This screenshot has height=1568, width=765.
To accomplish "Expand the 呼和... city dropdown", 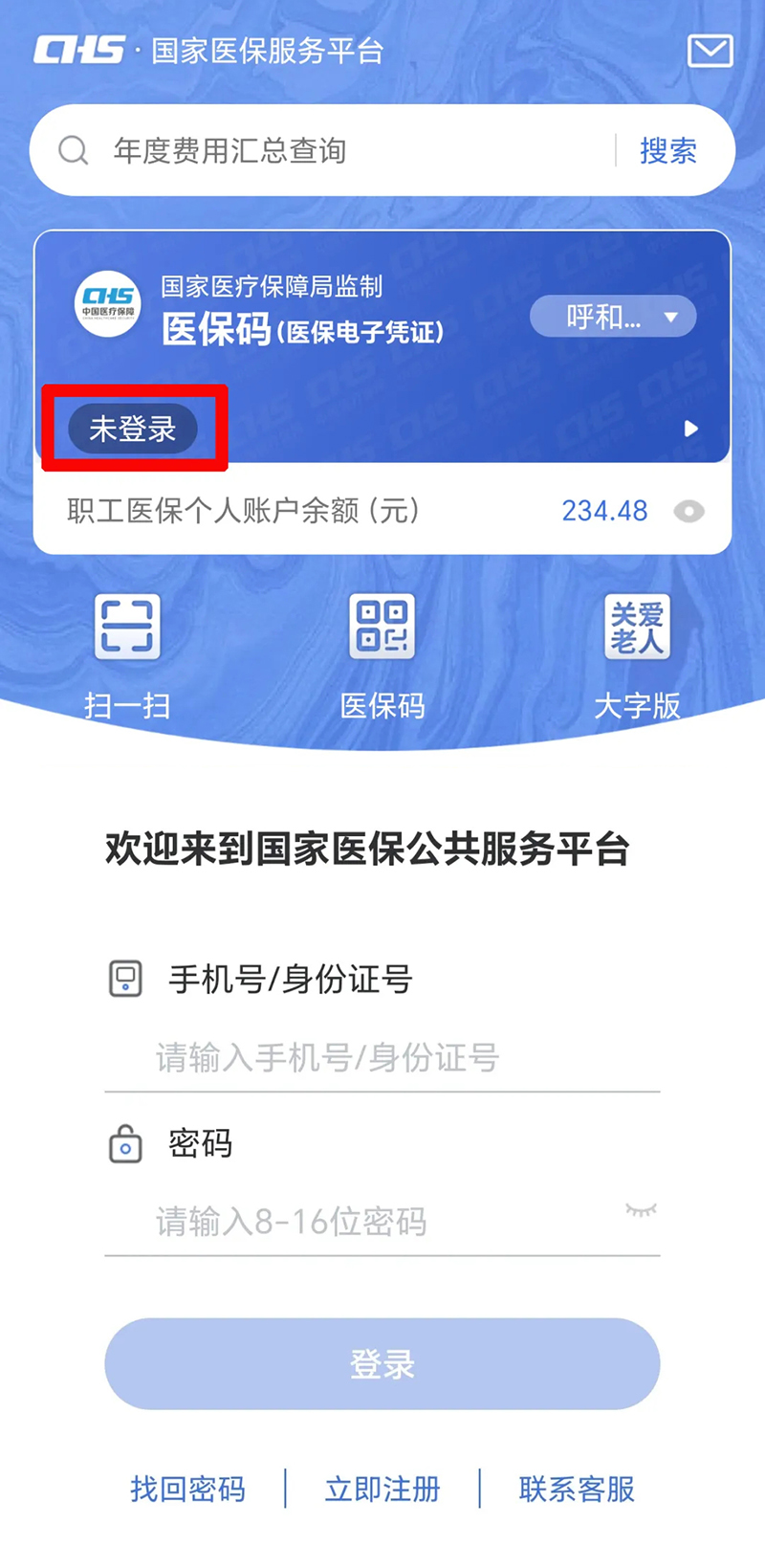I will coord(613,317).
